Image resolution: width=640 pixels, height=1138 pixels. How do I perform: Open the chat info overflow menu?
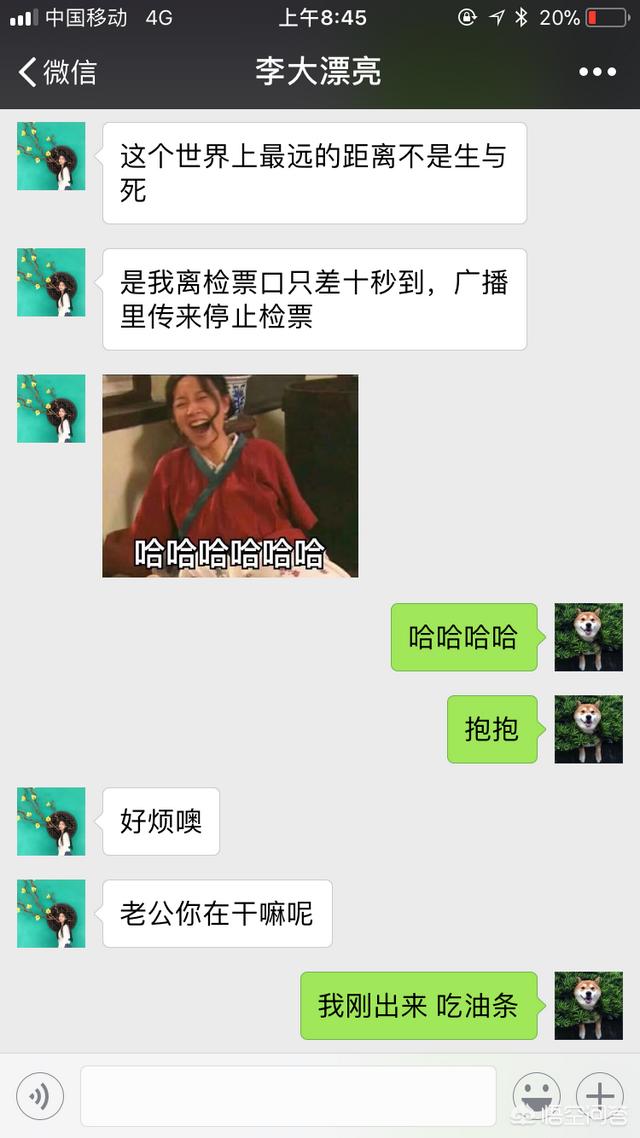point(597,72)
